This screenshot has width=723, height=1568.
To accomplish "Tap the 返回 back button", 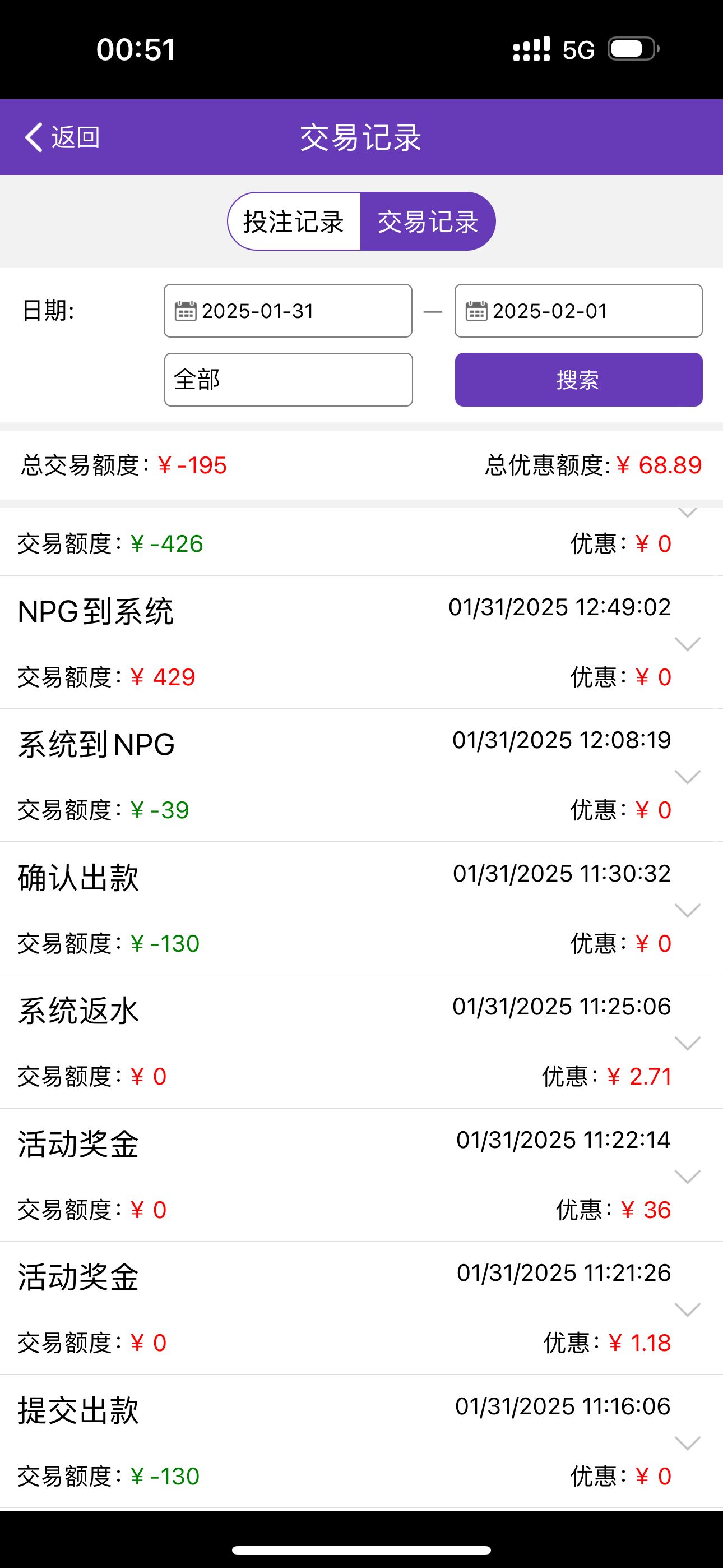I will 62,137.
